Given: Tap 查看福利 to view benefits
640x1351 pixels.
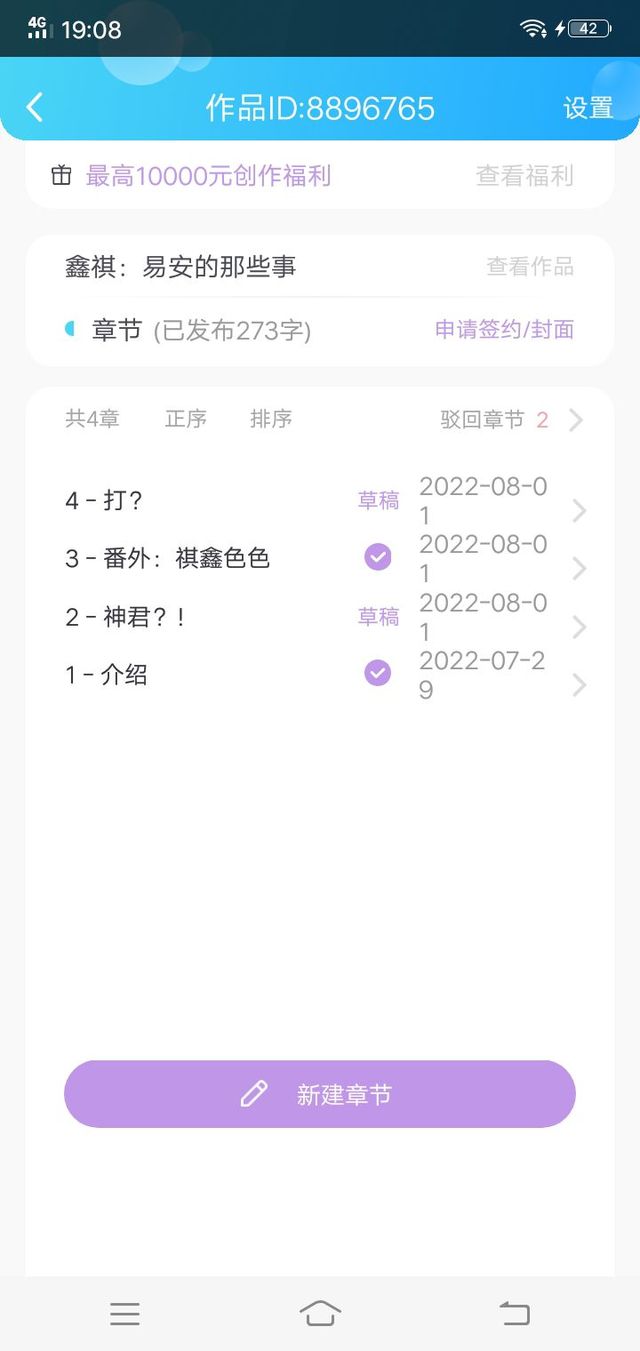Looking at the screenshot, I should click(525, 176).
